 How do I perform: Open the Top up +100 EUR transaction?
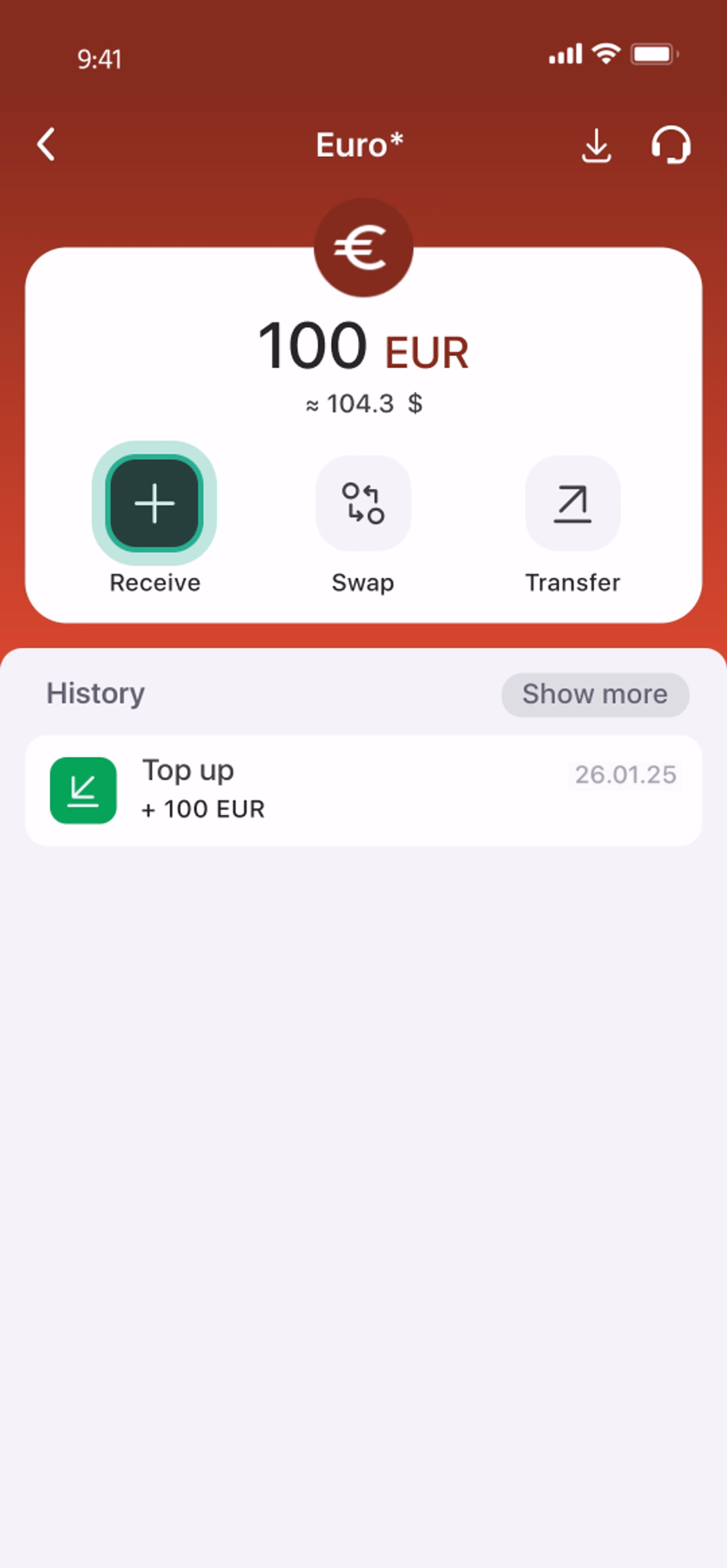[363, 790]
